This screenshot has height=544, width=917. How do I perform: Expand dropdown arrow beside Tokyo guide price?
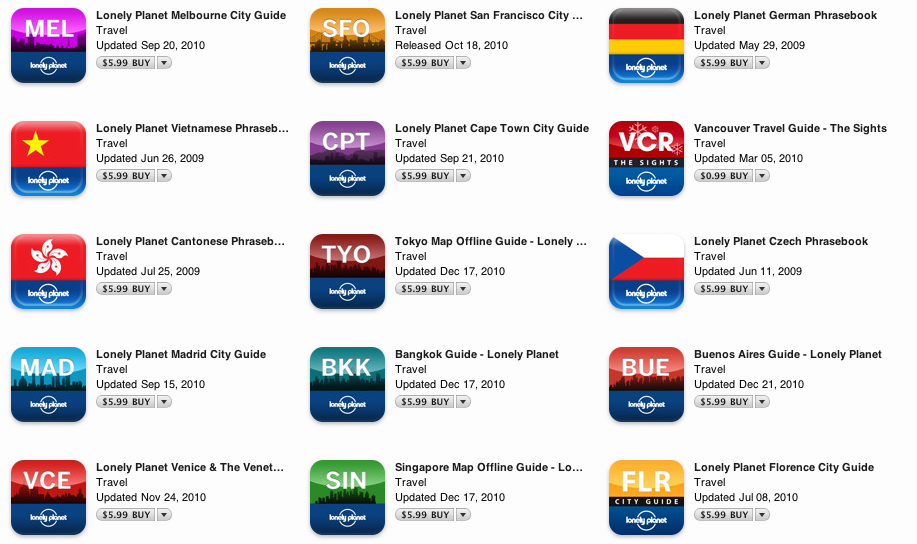click(464, 289)
